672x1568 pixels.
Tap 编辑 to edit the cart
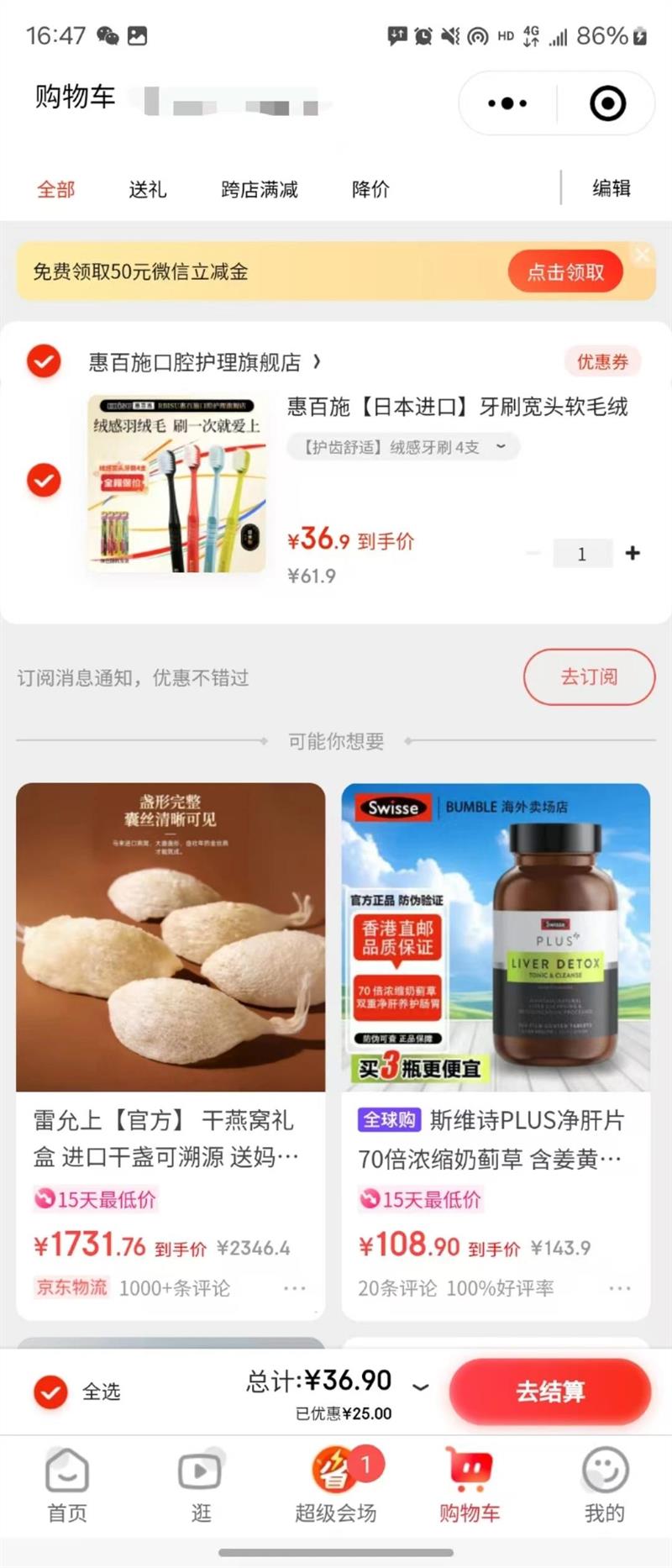click(611, 188)
